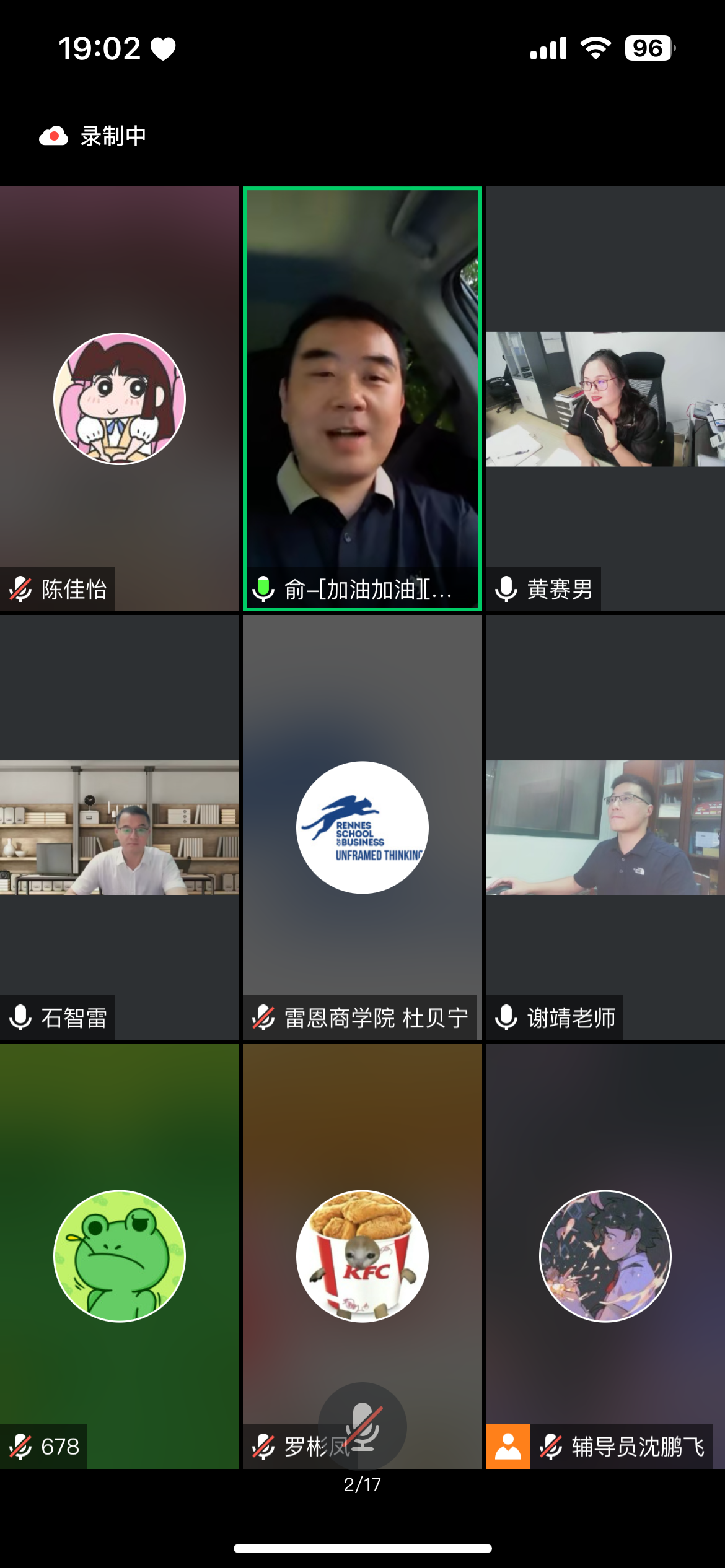Tap the participant tile named 678

click(x=120, y=1256)
